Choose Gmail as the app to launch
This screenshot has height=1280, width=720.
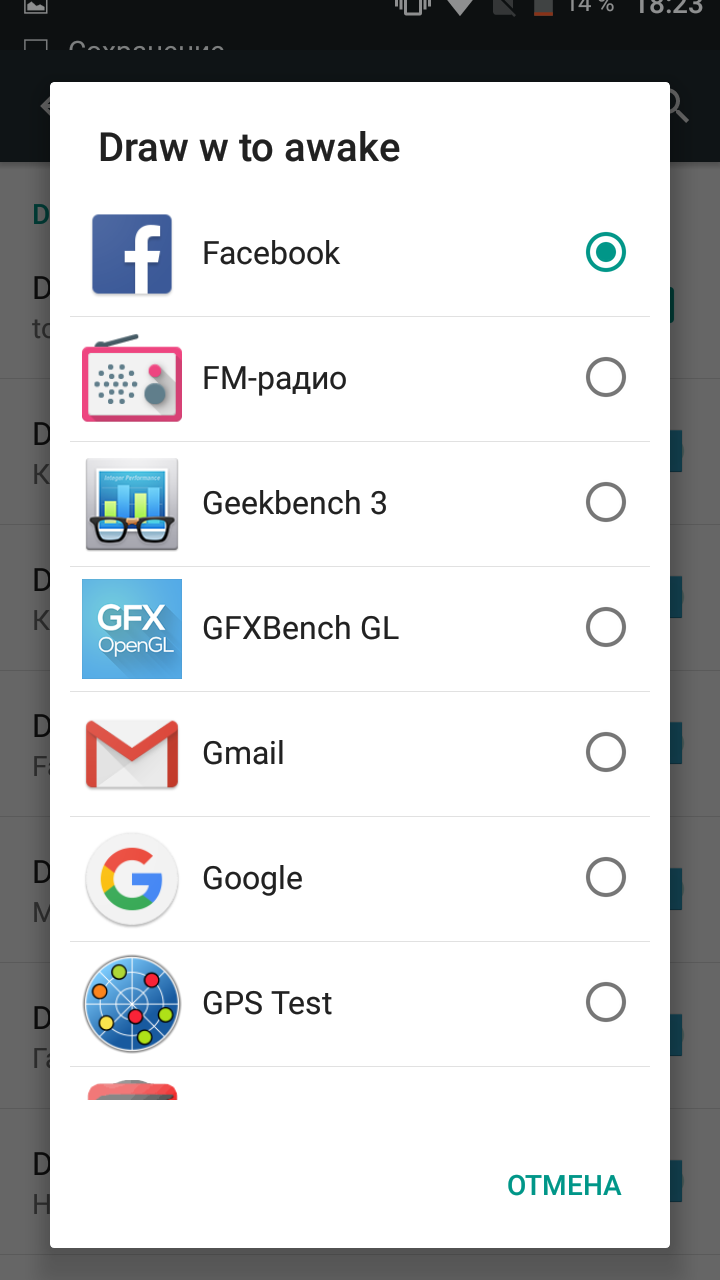click(360, 754)
